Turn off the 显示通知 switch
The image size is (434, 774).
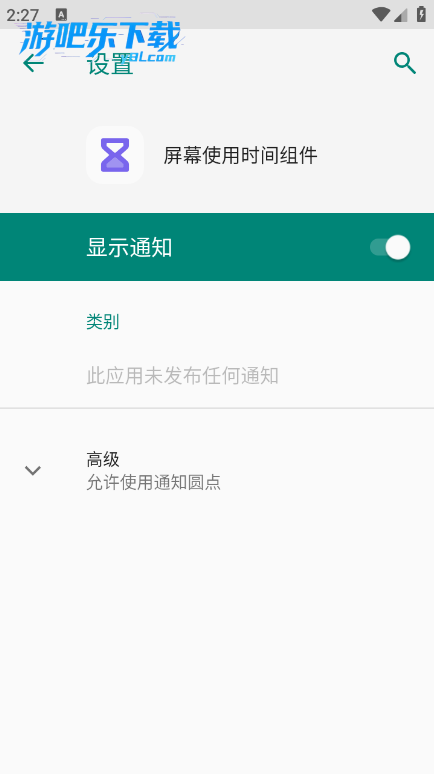[390, 247]
